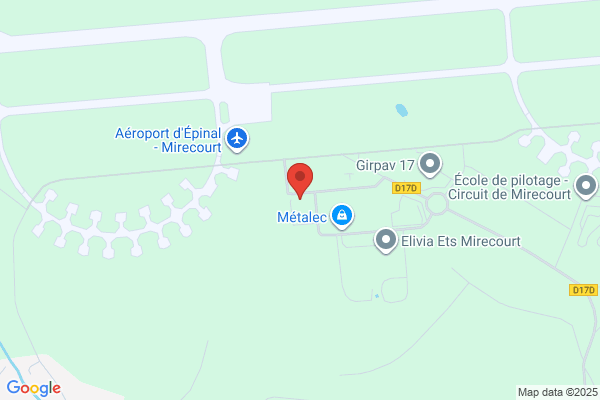Open the Girpav 17 place marker
600x400 pixels.
[430, 165]
